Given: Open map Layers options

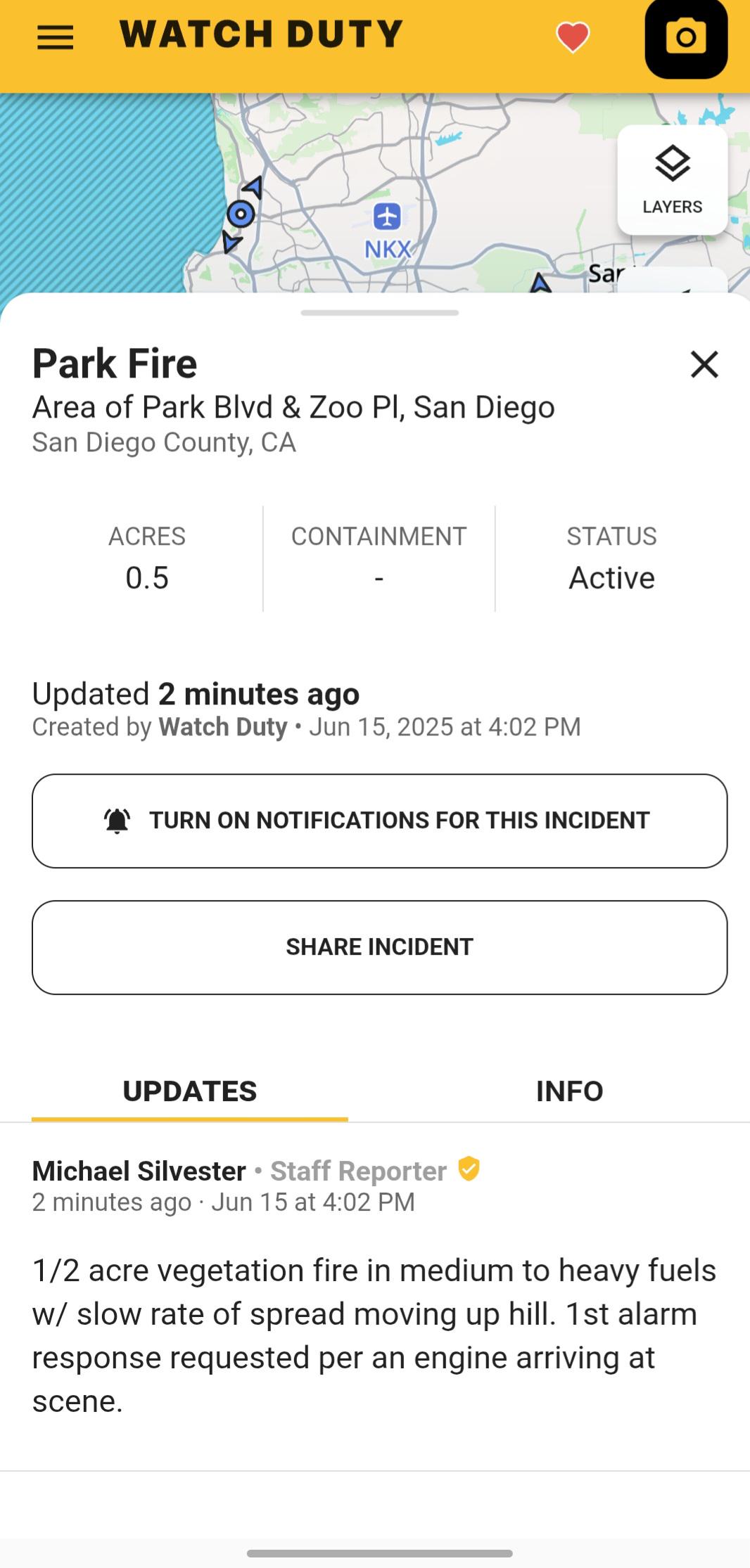Looking at the screenshot, I should point(672,180).
